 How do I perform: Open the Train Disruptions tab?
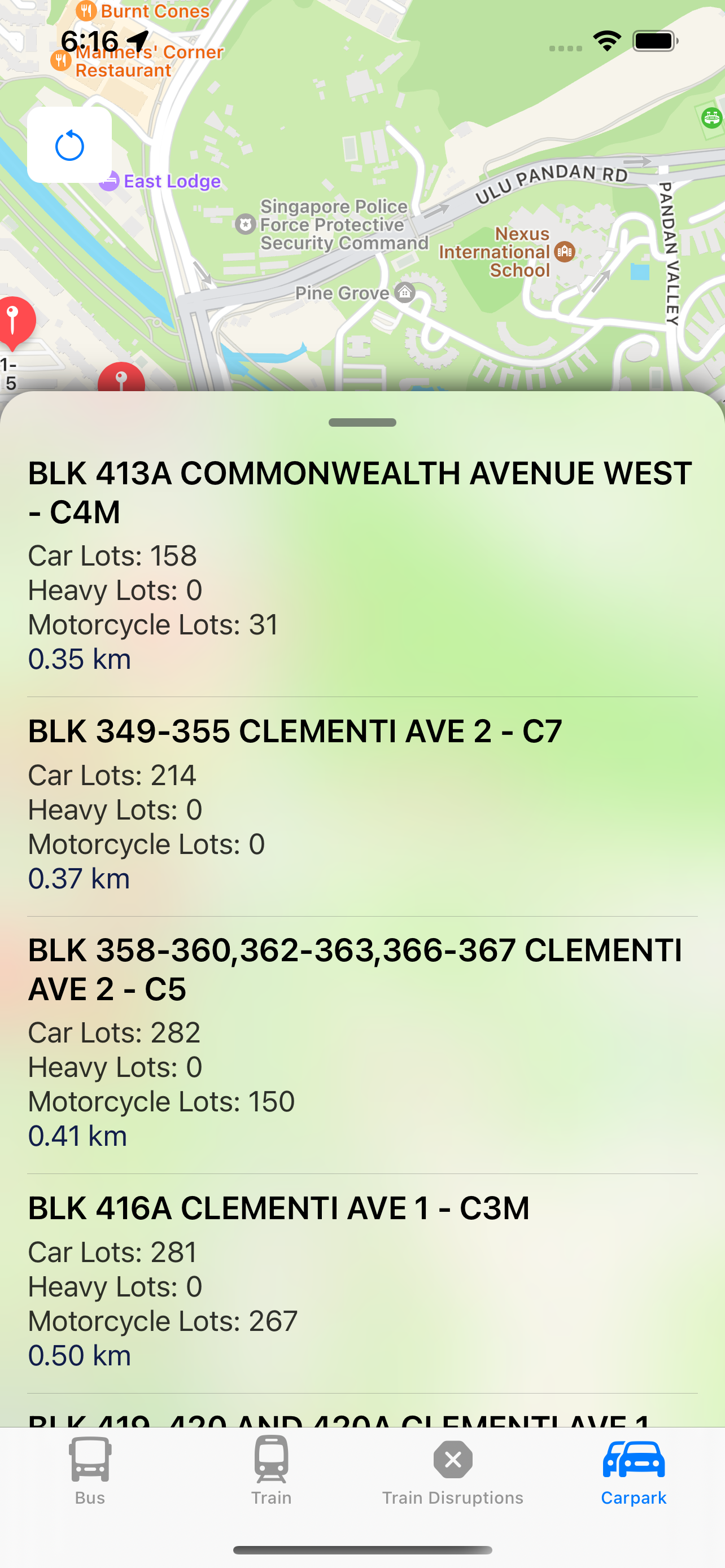[x=452, y=1470]
